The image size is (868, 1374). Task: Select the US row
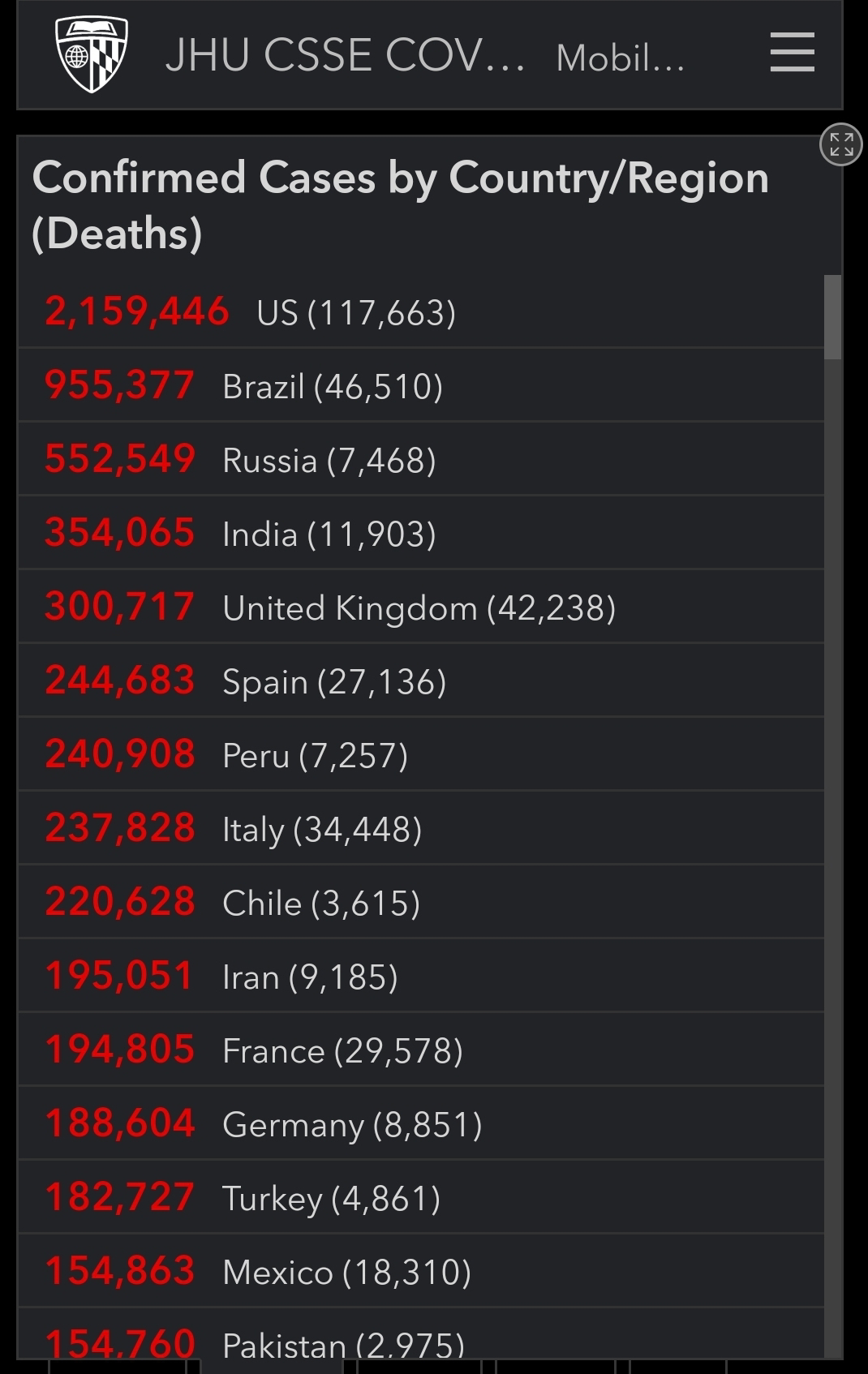[x=421, y=311]
